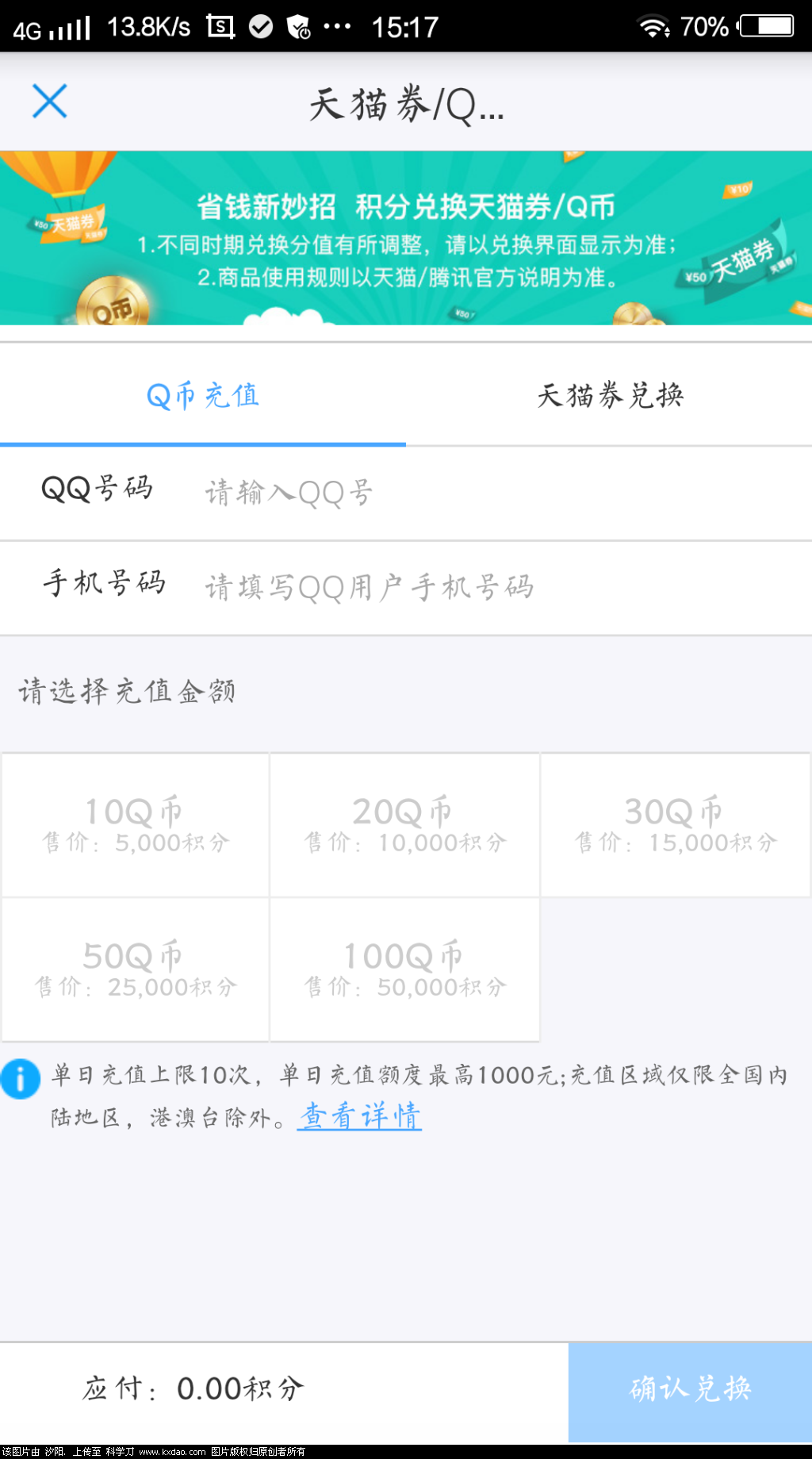Open the 查看详情 link
812x1459 pixels.
click(359, 1116)
